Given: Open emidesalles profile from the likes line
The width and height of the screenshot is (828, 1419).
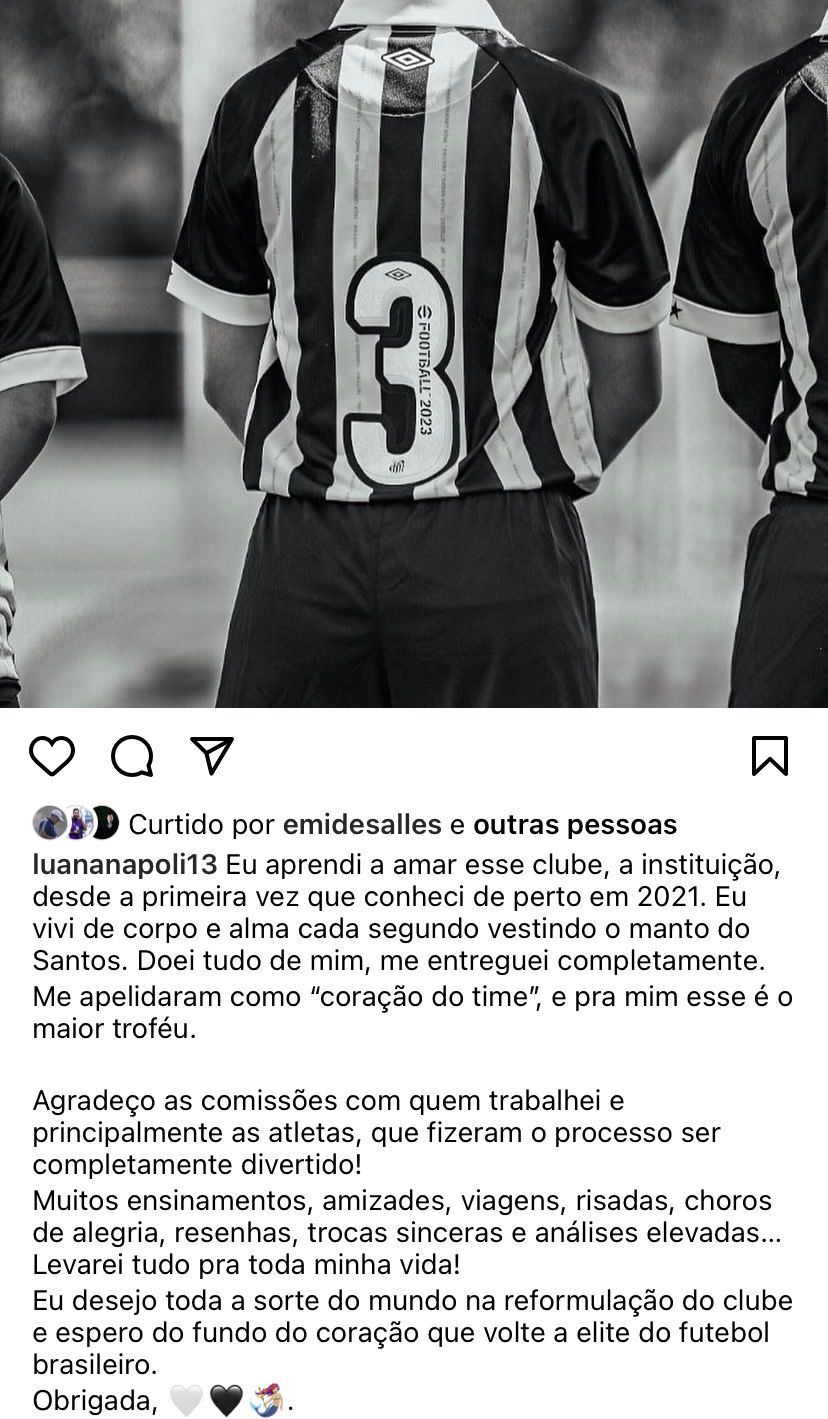Looking at the screenshot, I should point(362,825).
